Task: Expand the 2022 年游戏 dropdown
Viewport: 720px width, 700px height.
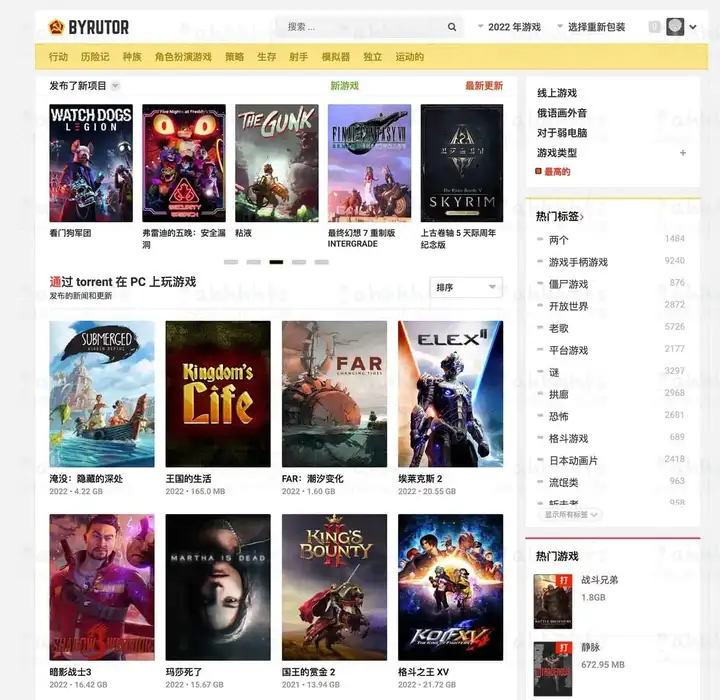Action: coord(509,27)
